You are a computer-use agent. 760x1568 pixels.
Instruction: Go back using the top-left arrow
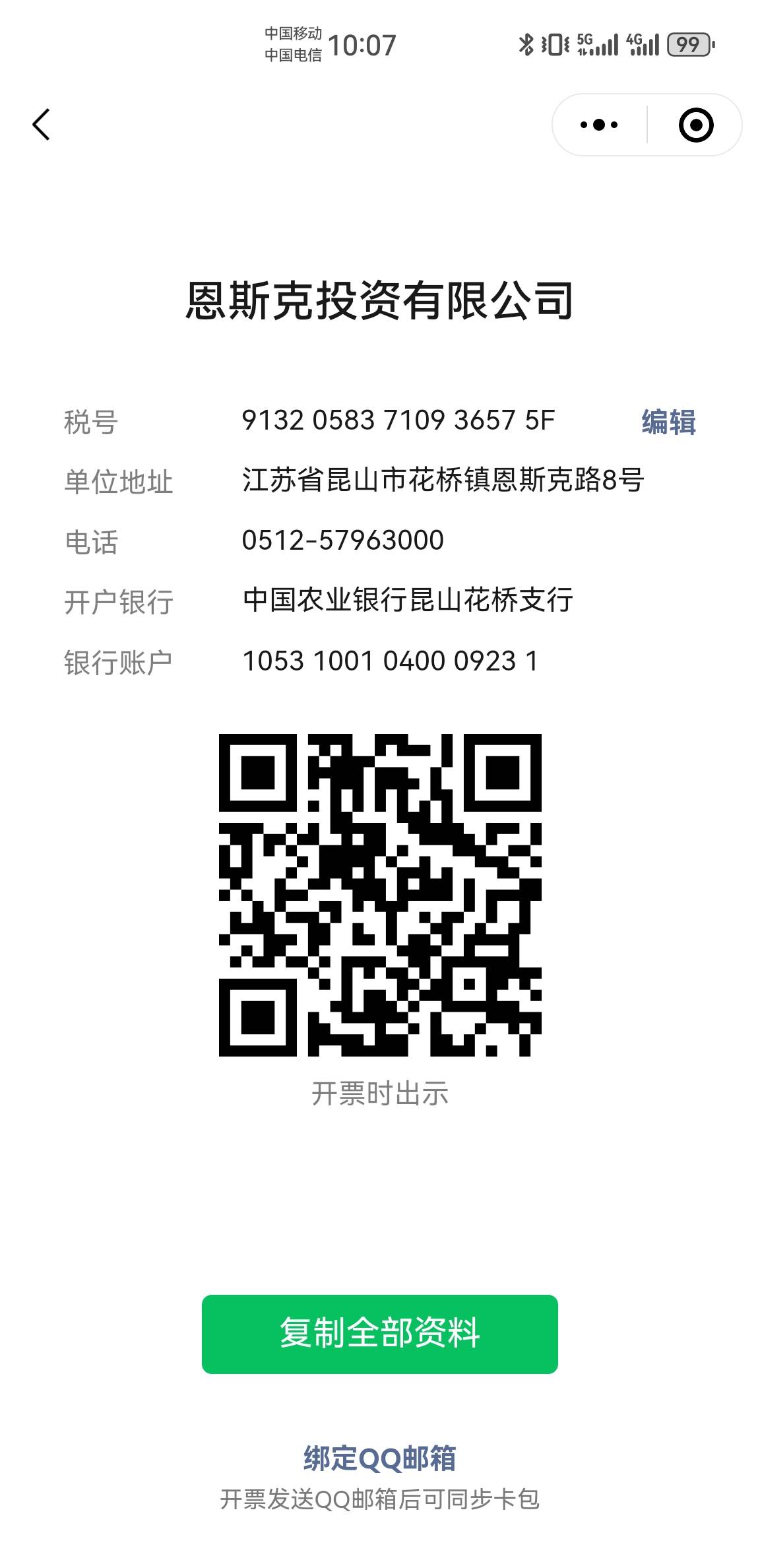[41, 124]
